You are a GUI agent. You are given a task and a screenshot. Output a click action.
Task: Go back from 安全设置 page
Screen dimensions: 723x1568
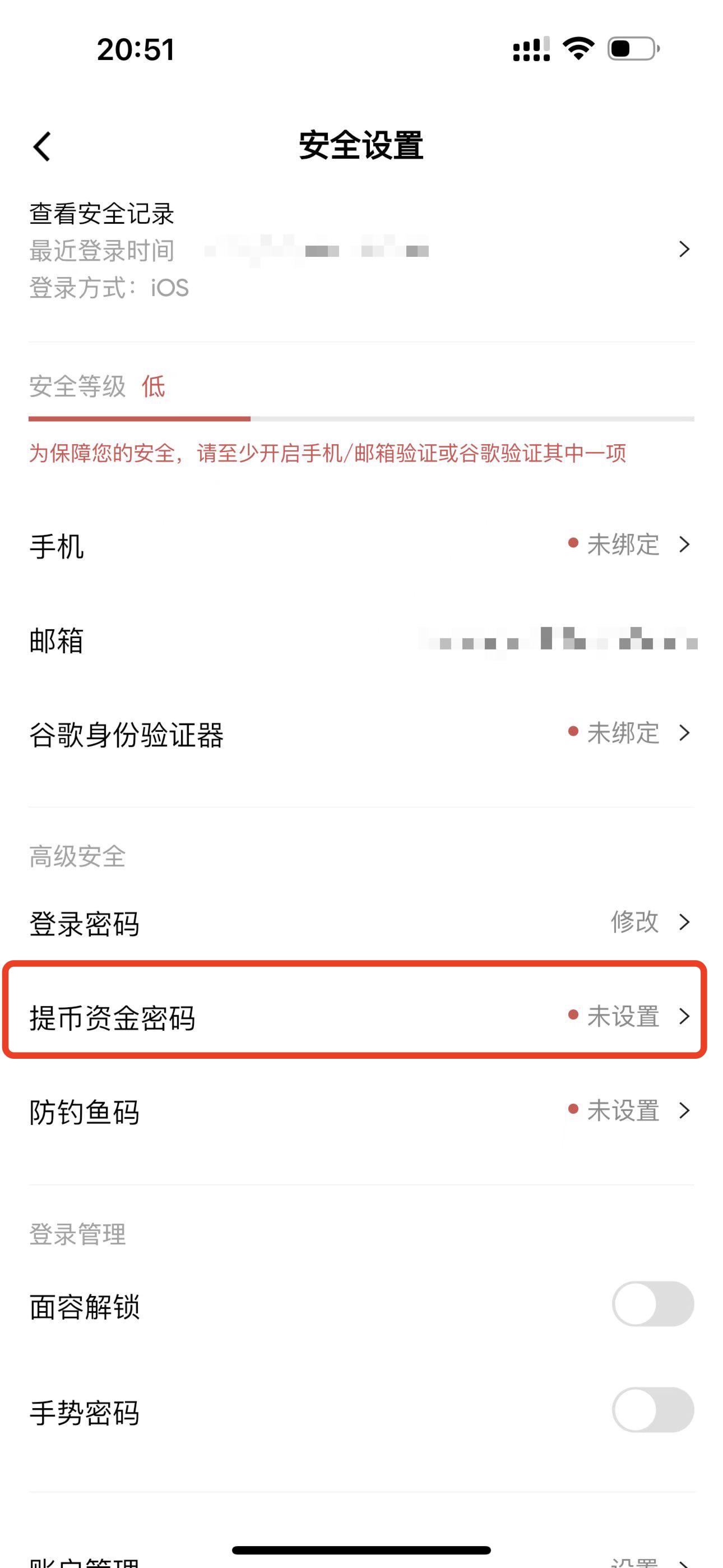coord(42,147)
